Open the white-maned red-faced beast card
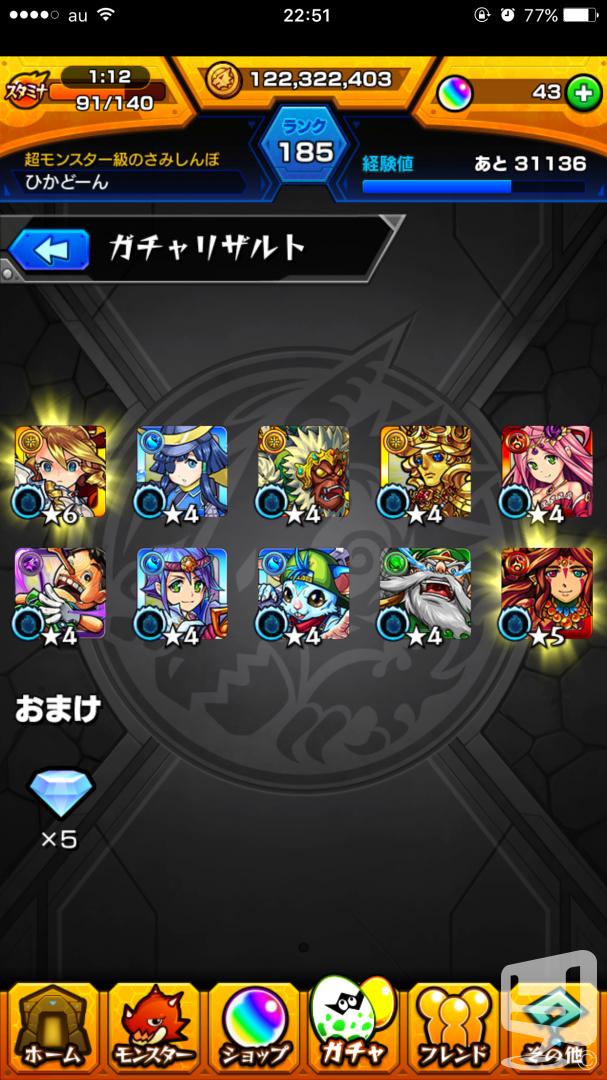 tap(303, 472)
